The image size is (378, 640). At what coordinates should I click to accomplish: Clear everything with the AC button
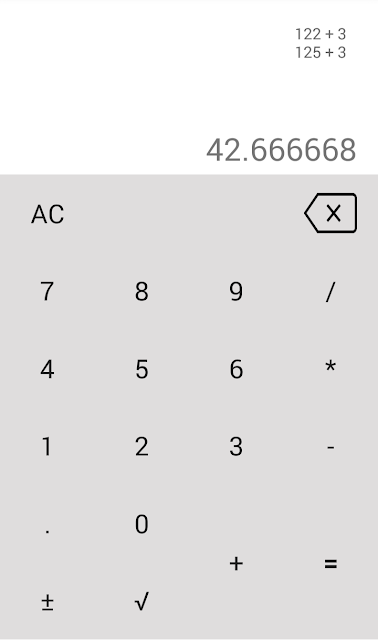(x=47, y=214)
